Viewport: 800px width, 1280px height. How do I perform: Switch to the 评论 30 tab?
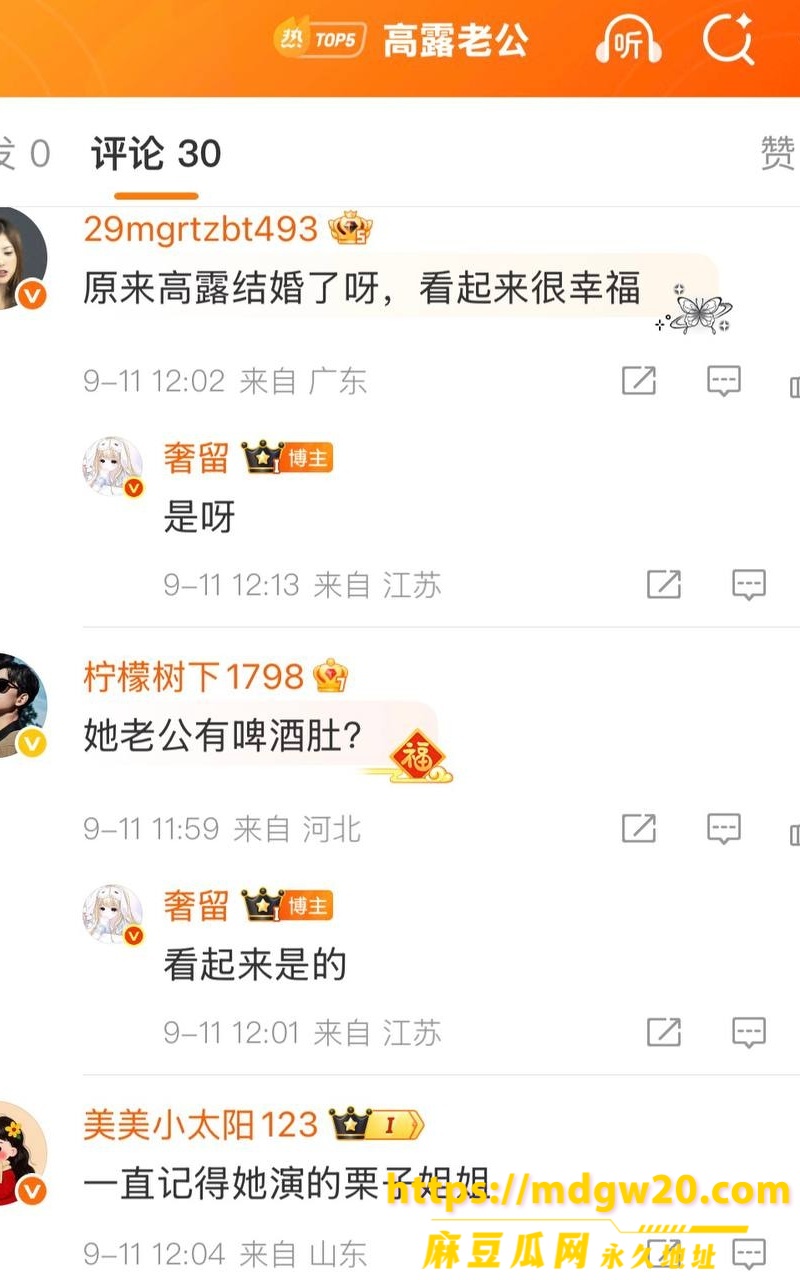tap(156, 154)
